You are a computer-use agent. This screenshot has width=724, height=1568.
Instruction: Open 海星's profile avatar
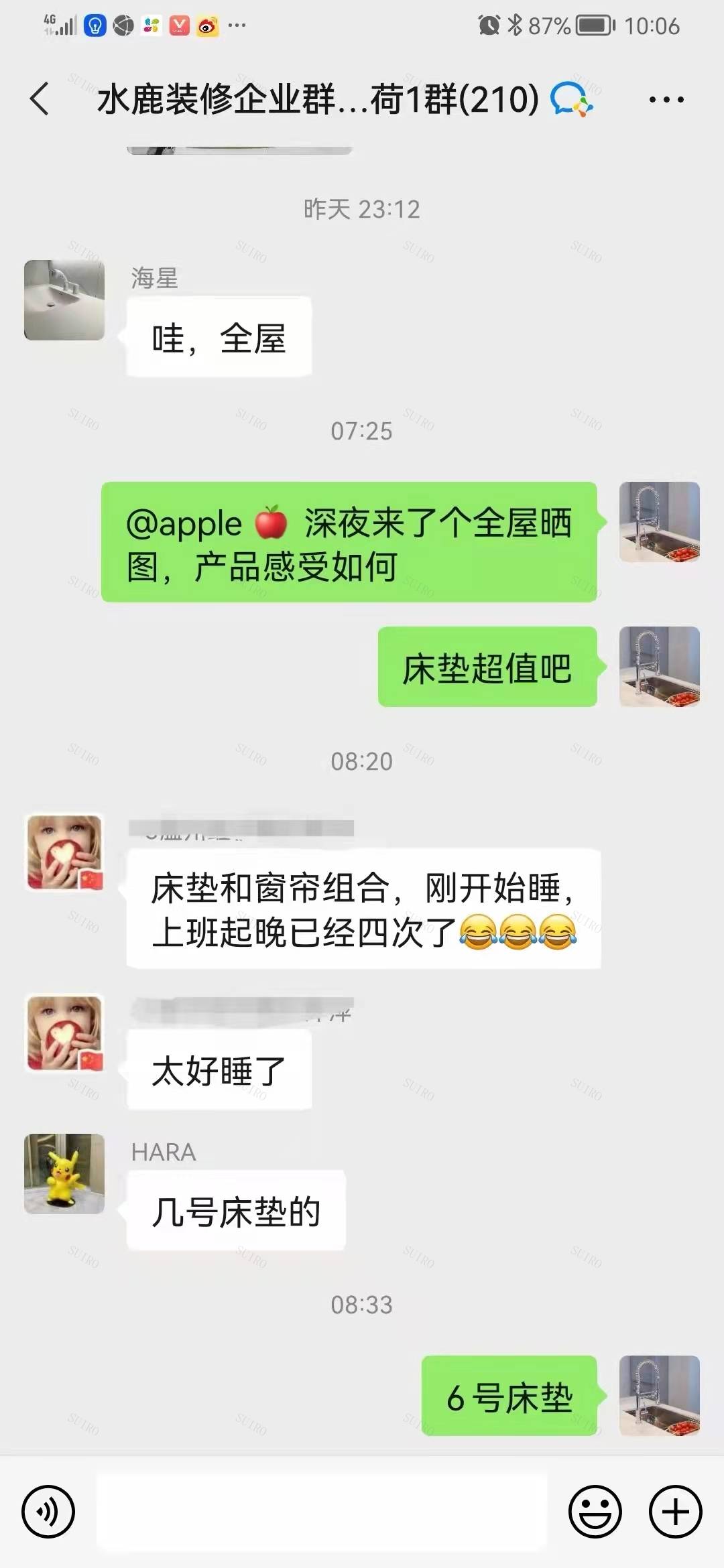coord(64,300)
